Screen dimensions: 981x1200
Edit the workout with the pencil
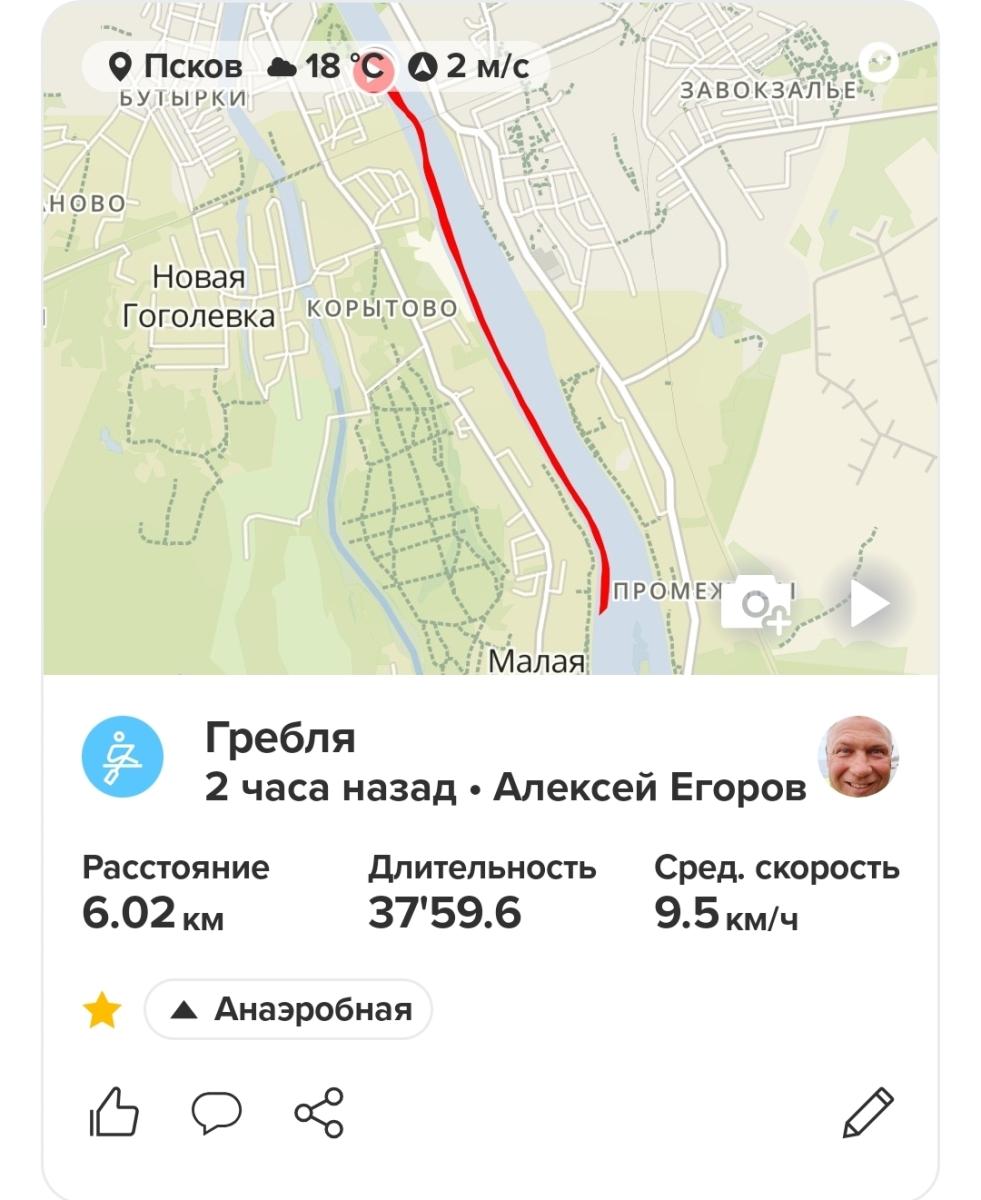pos(867,1112)
